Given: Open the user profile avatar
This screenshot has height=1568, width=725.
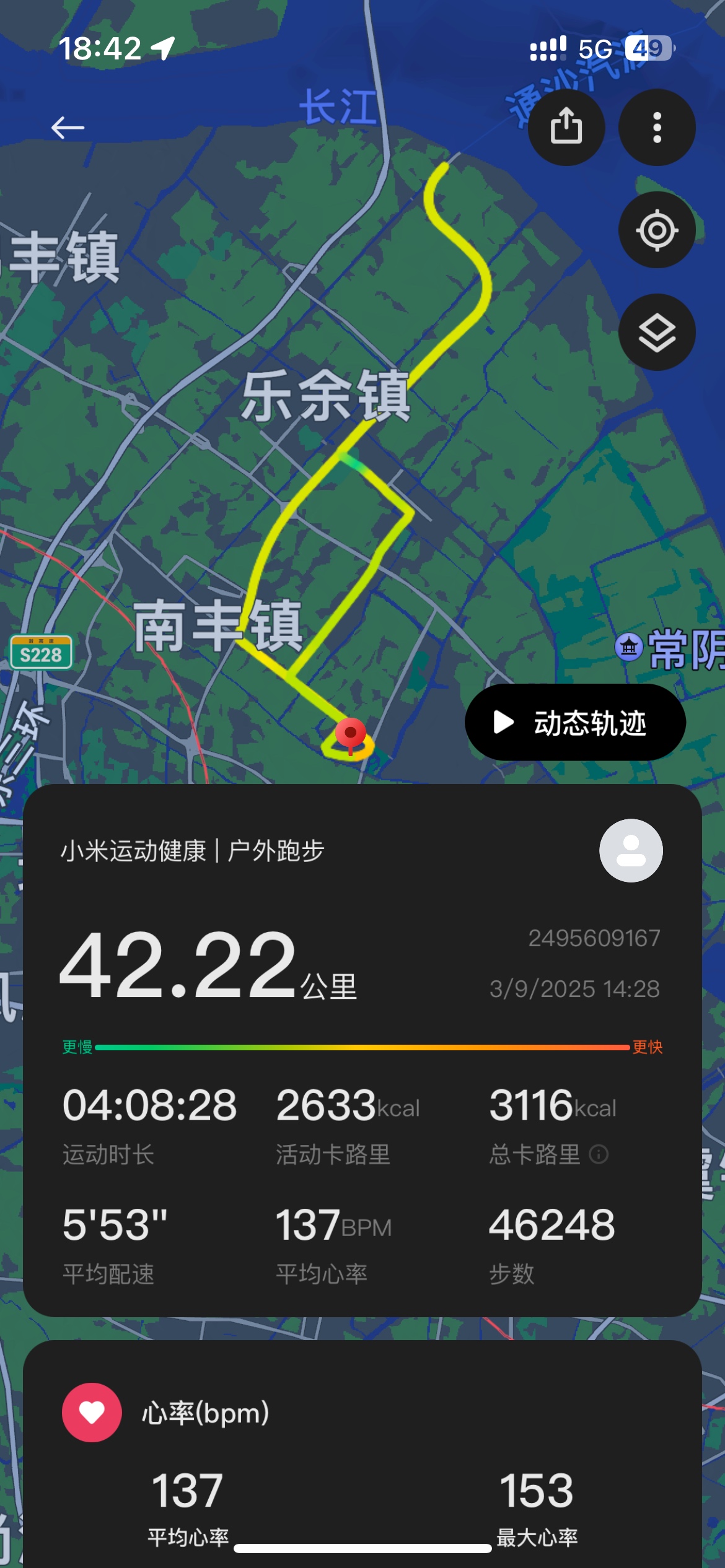Looking at the screenshot, I should [630, 850].
